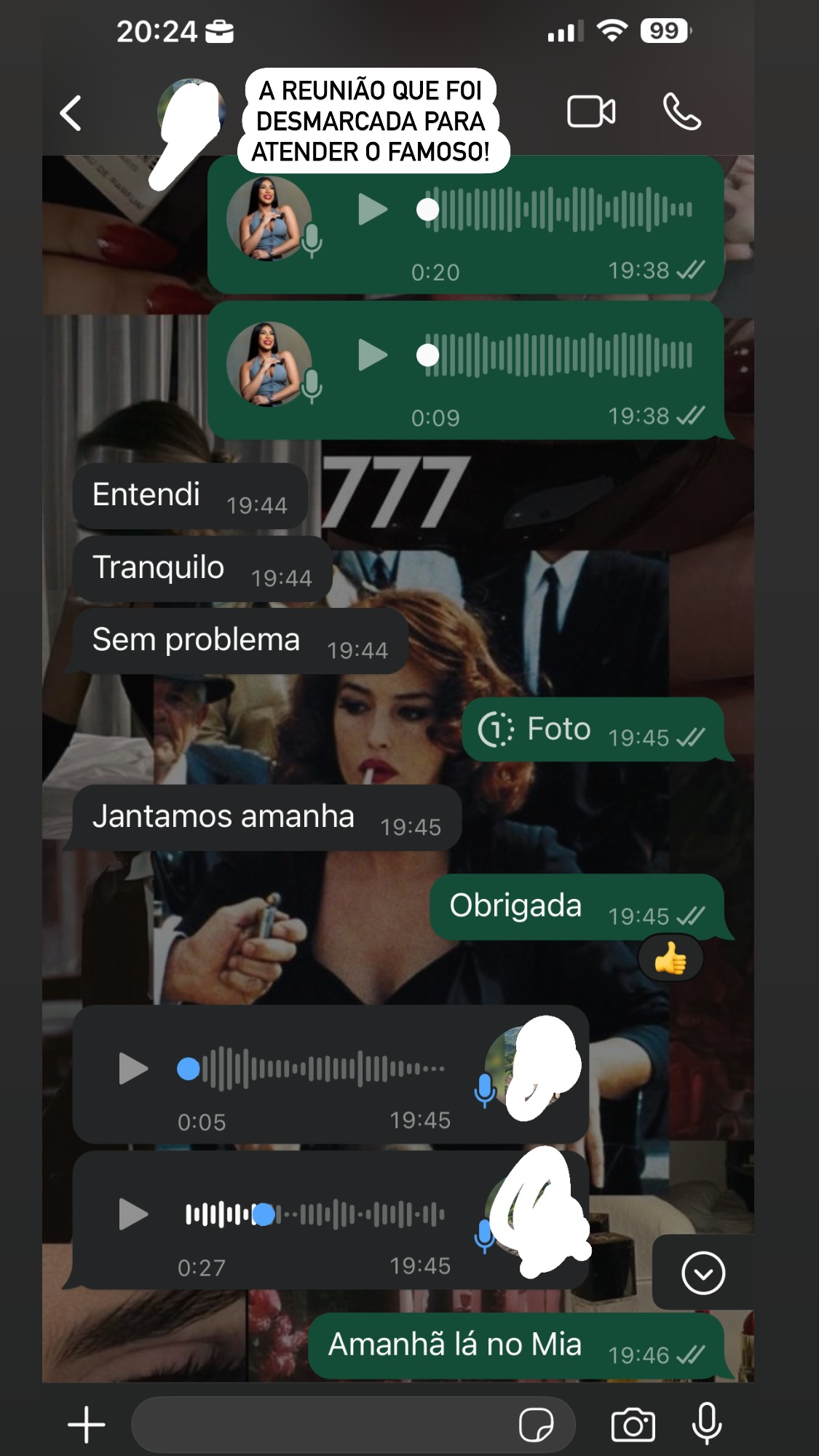The height and width of the screenshot is (1456, 819).
Task: Jump to the latest message with the down arrow
Action: click(x=703, y=1273)
